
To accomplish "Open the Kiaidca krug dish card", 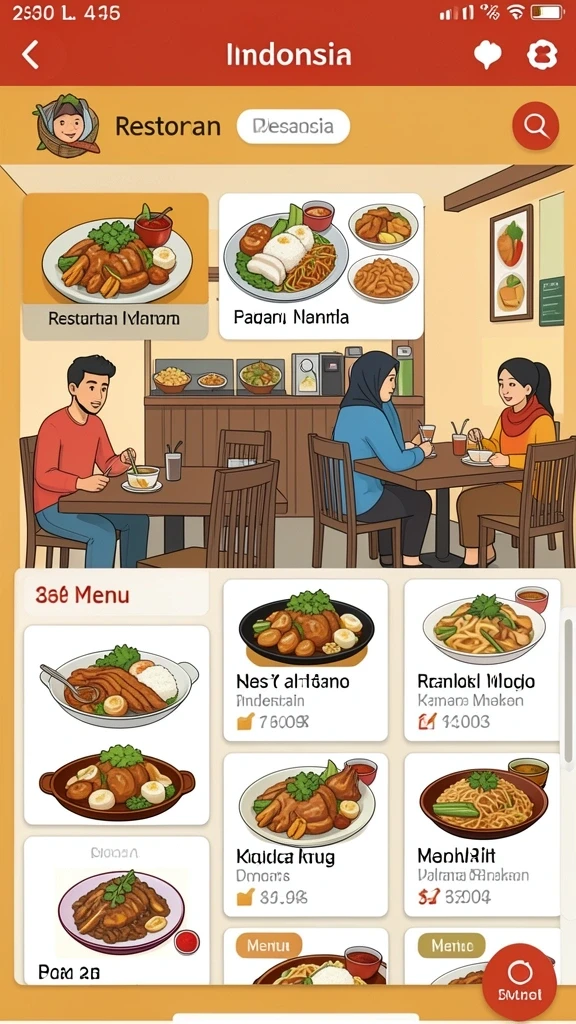I will coord(306,835).
